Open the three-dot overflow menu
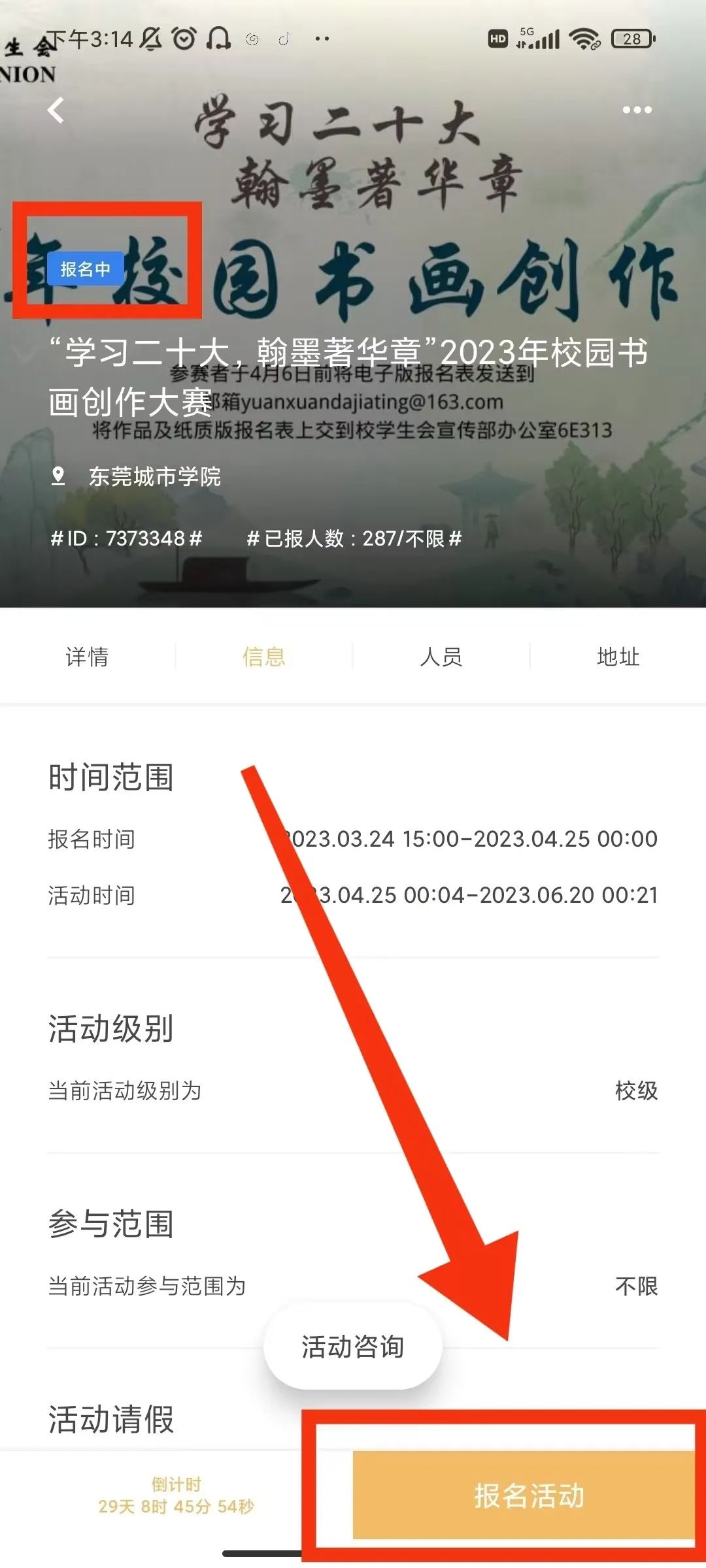The width and height of the screenshot is (706, 1568). pos(637,110)
